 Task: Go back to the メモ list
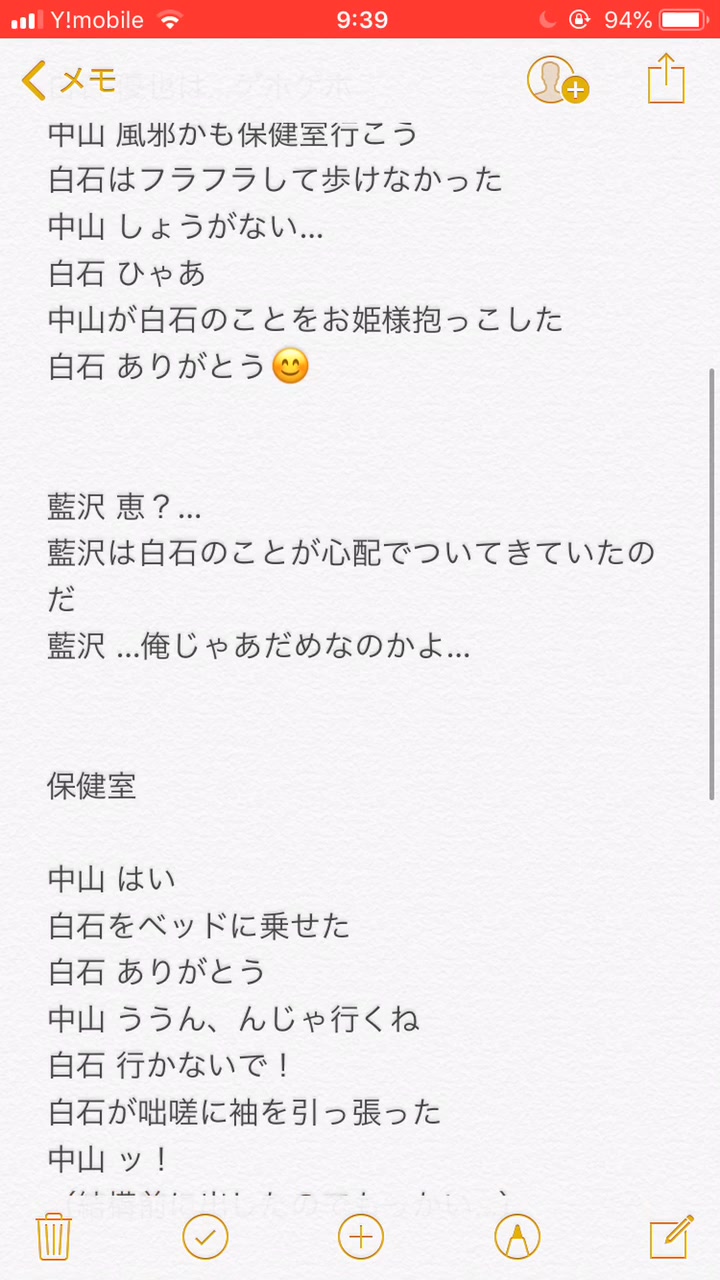[68, 80]
